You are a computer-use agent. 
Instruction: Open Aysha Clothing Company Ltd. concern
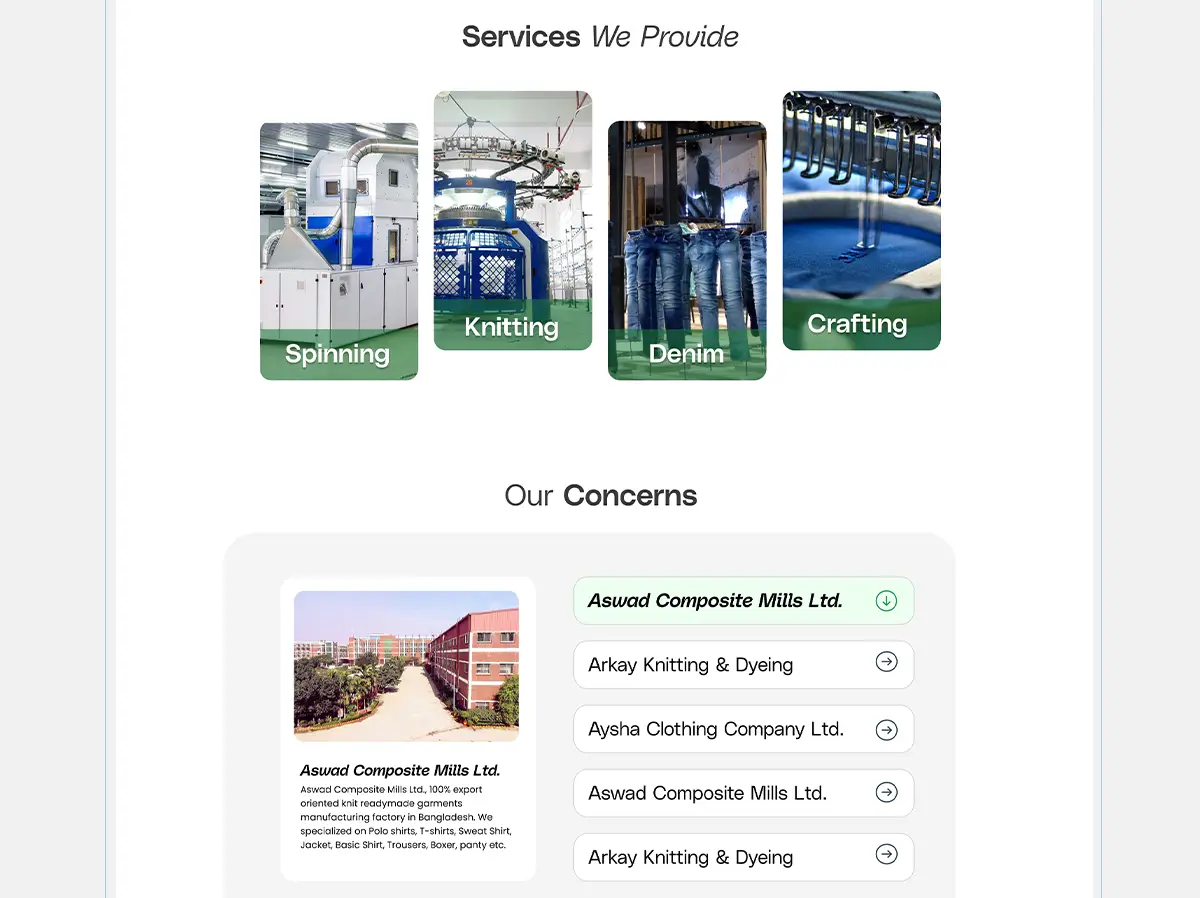click(x=743, y=729)
